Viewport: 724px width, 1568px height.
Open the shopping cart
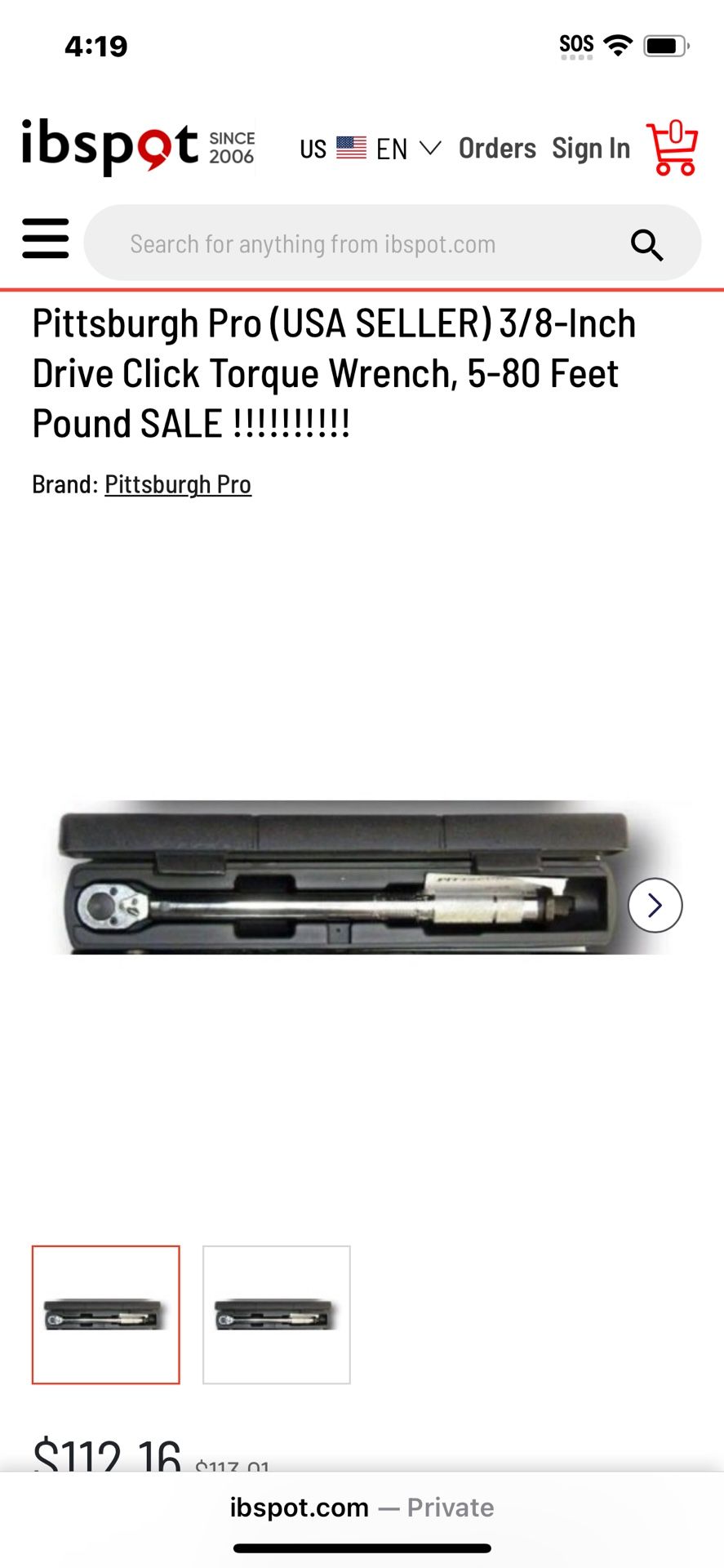pos(672,149)
